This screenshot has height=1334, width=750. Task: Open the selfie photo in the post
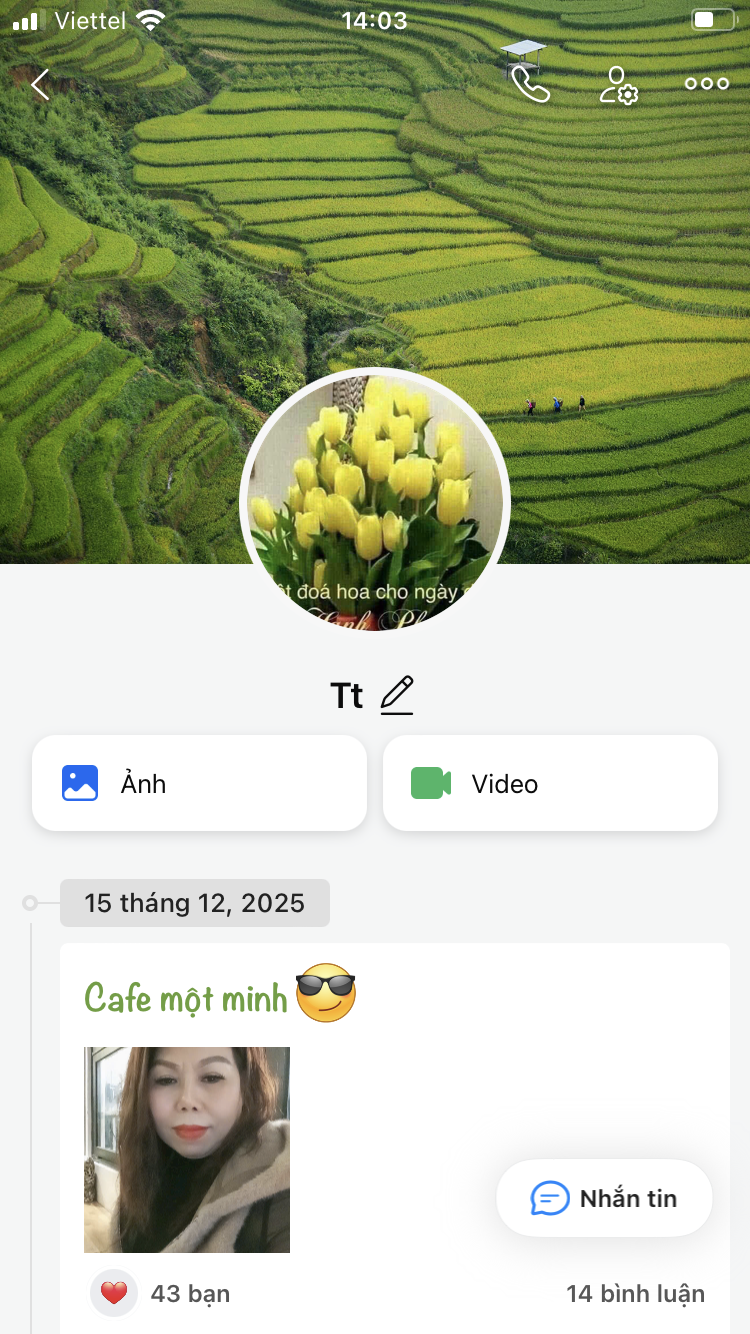pos(186,1149)
